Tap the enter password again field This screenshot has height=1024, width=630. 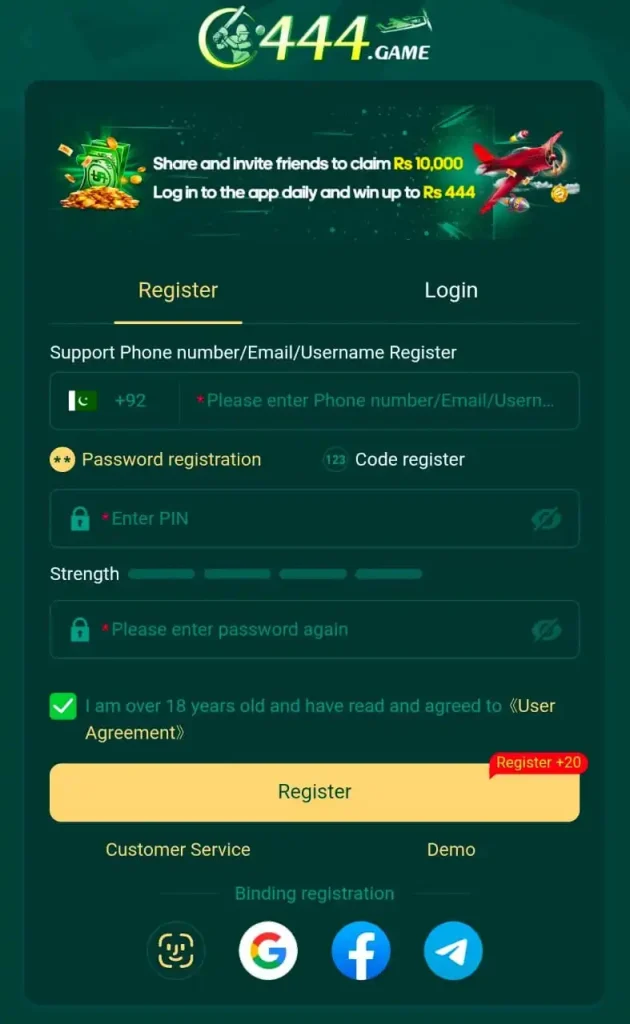(300, 630)
